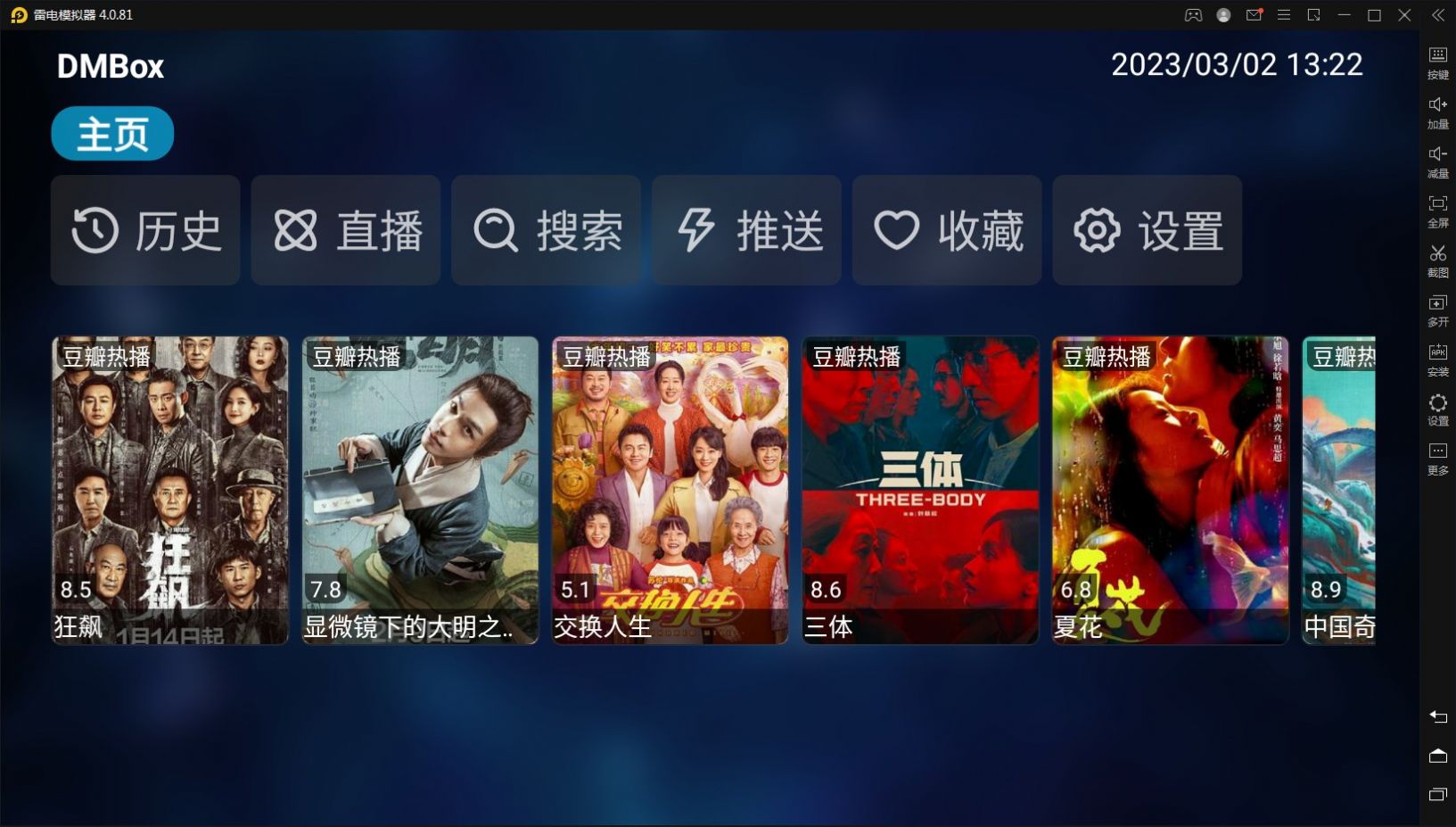Open 显微镜下的大明 show card

point(420,489)
